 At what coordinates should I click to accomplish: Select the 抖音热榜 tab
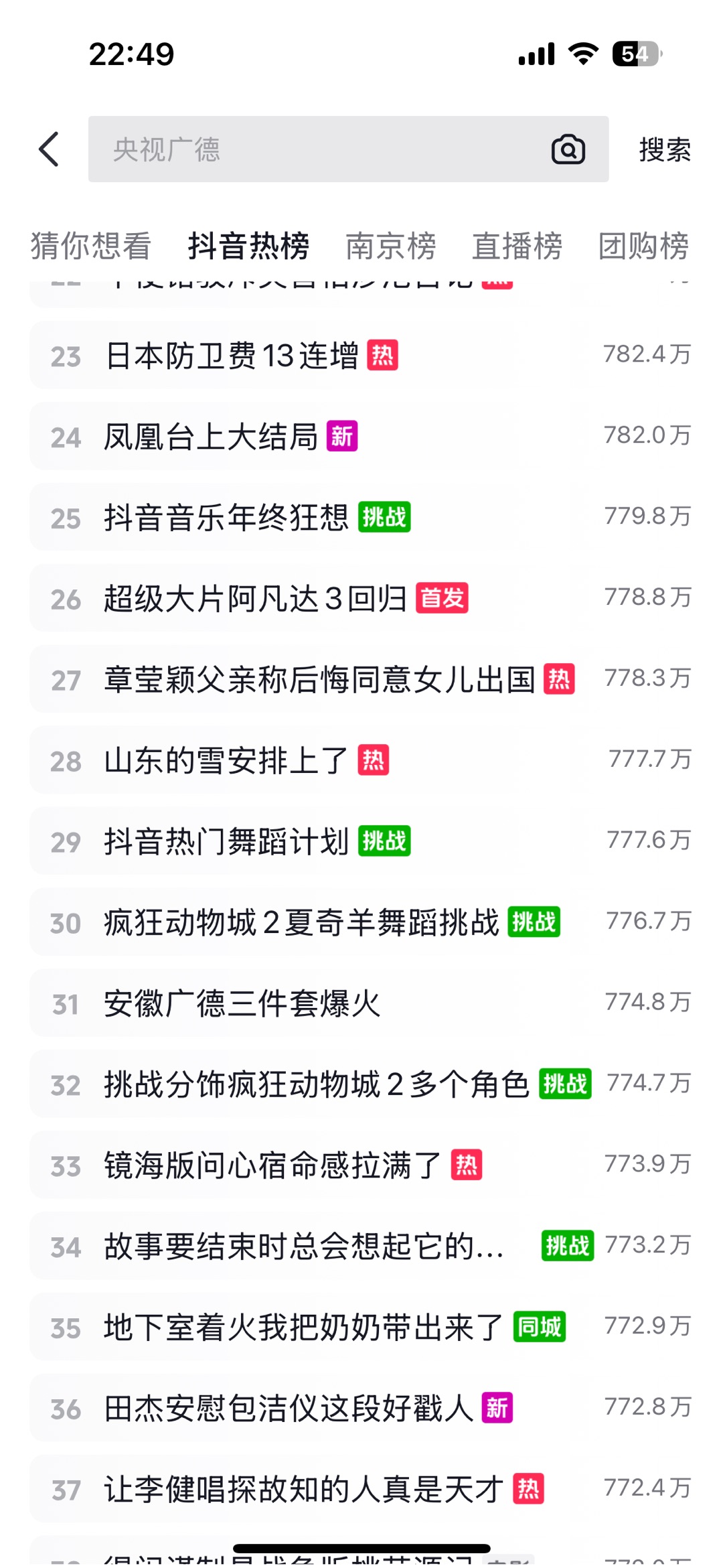(x=248, y=247)
